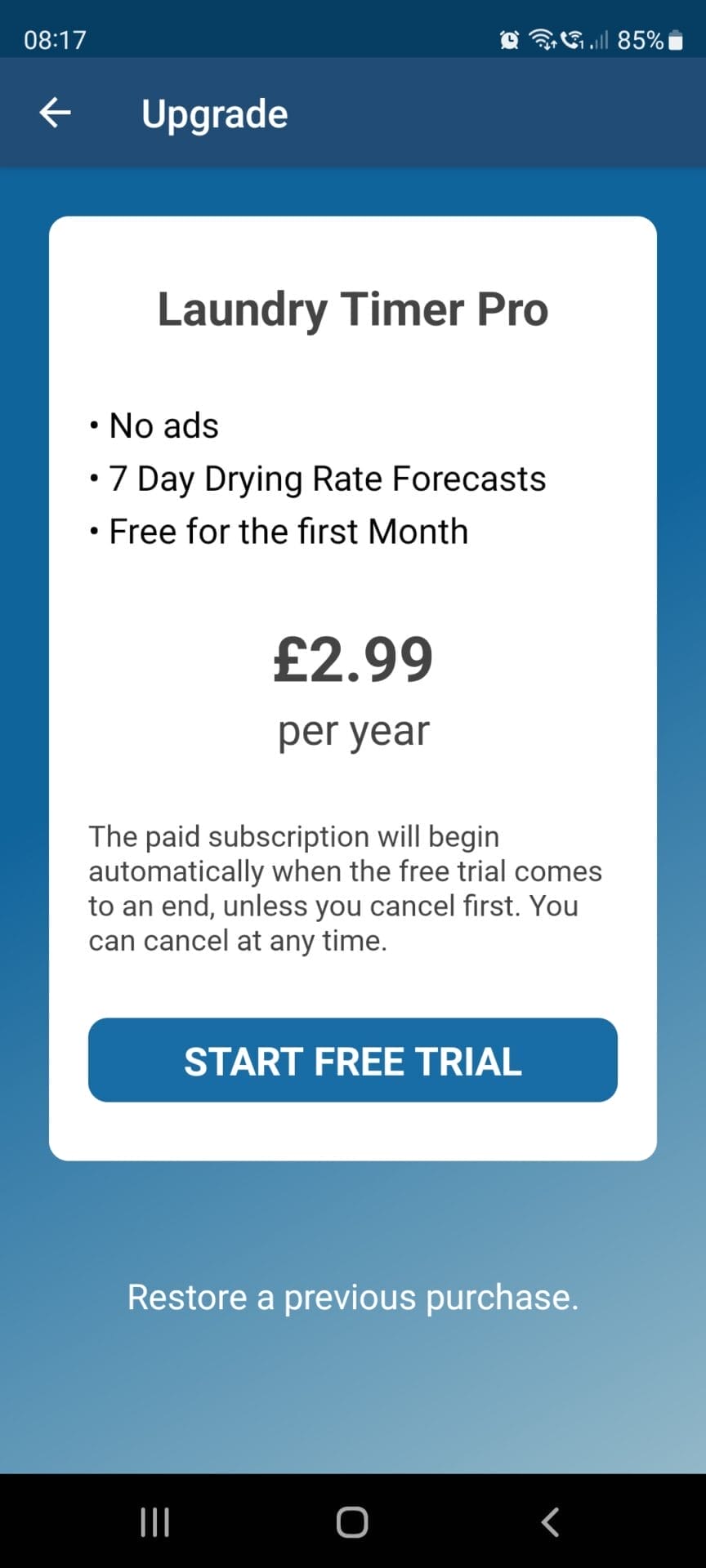Tap the back arrow in the Upgrade header

55,113
